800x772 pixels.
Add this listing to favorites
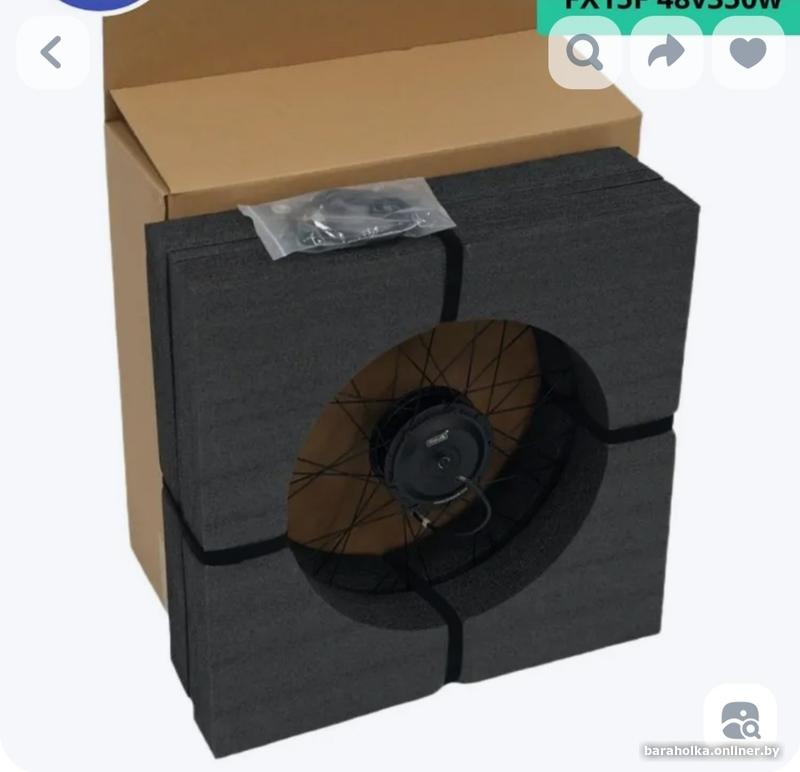(748, 53)
